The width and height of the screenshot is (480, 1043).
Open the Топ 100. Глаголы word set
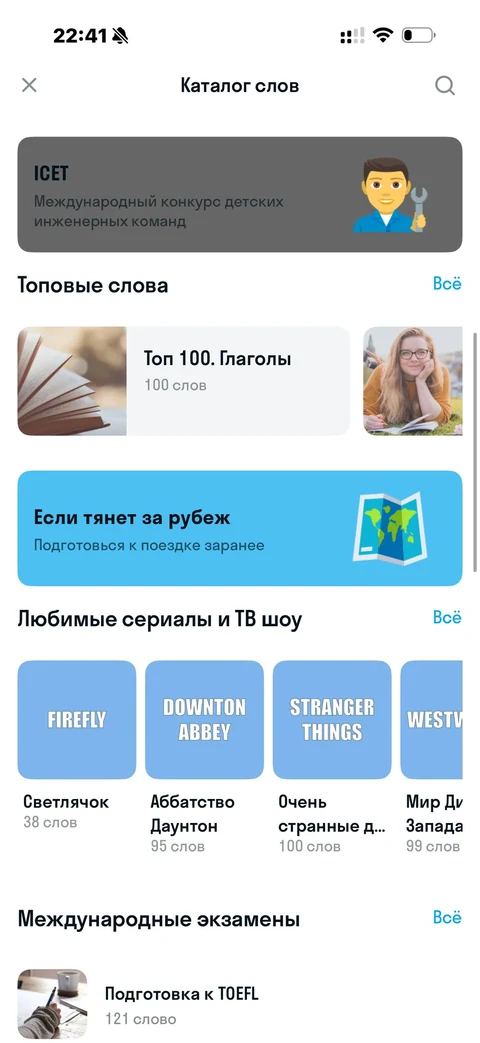click(183, 381)
